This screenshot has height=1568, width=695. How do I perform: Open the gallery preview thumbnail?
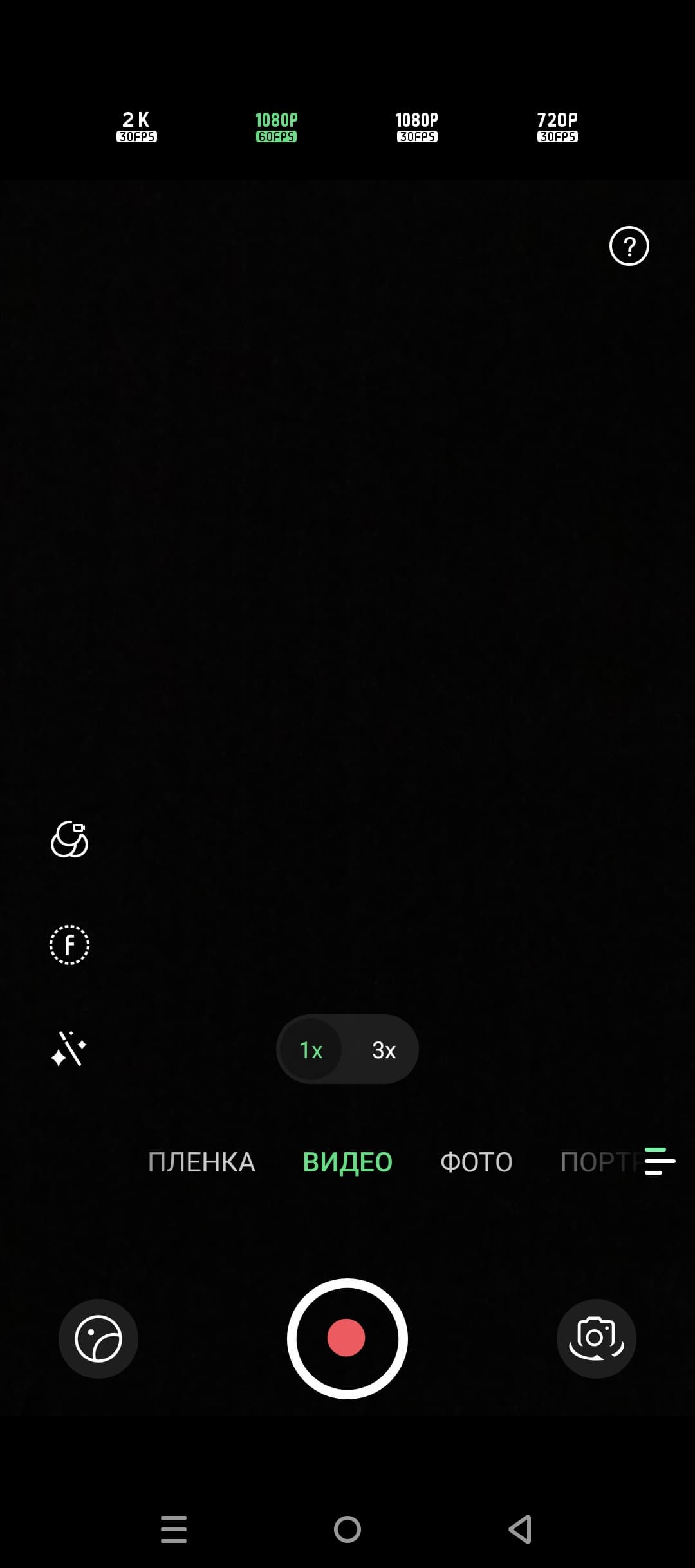point(98,1338)
